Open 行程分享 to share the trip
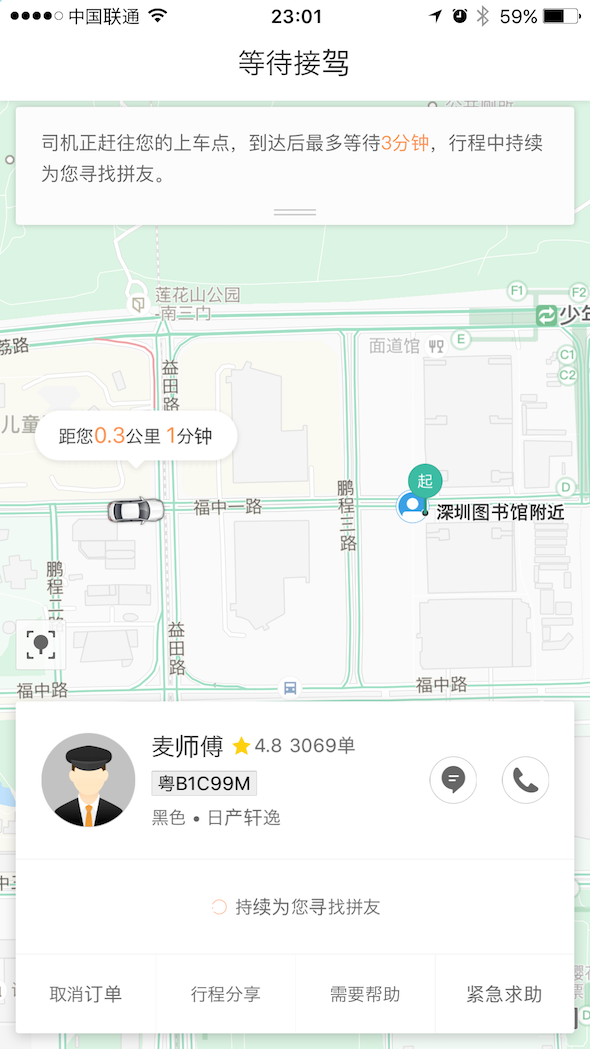Image resolution: width=590 pixels, height=1049 pixels. tap(225, 994)
